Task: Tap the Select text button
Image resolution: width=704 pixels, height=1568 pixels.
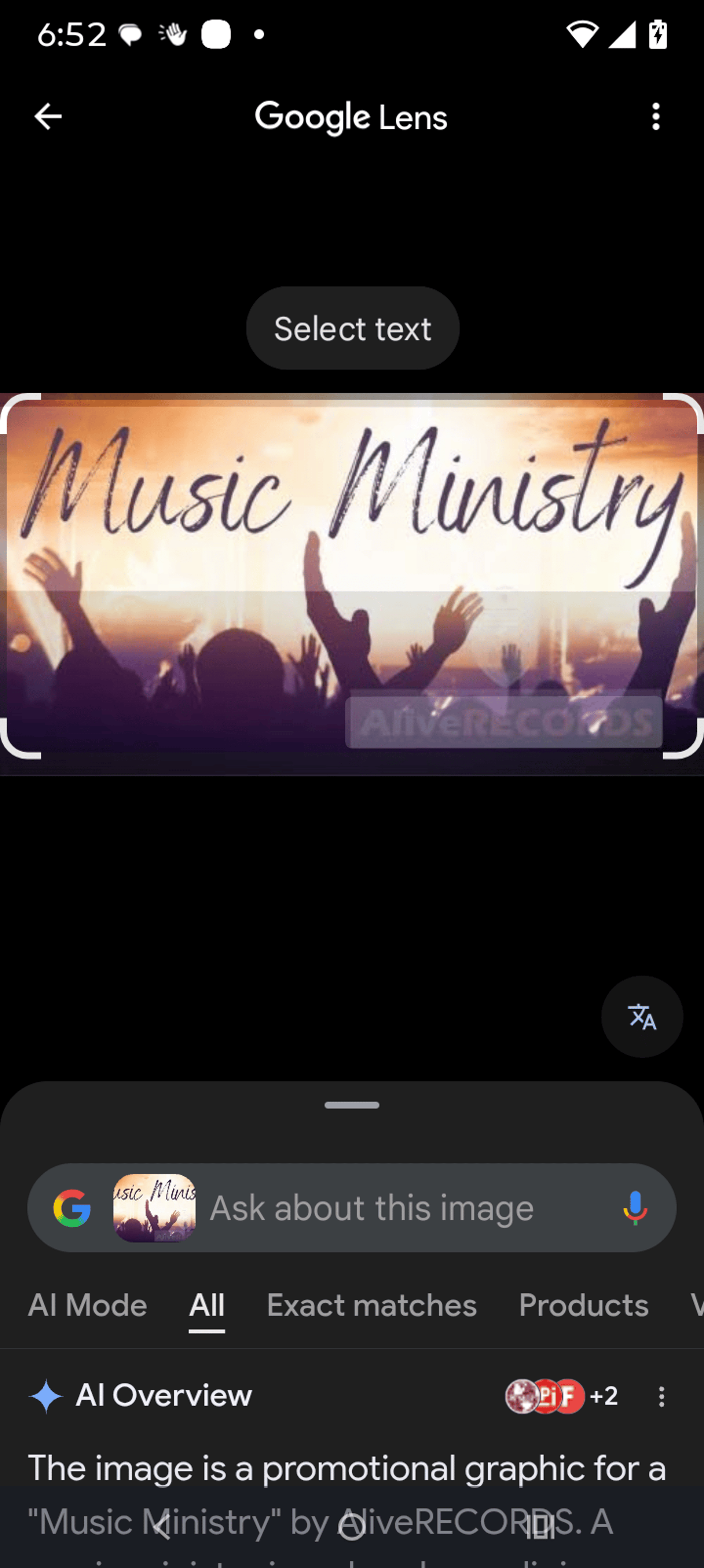Action: (x=352, y=329)
